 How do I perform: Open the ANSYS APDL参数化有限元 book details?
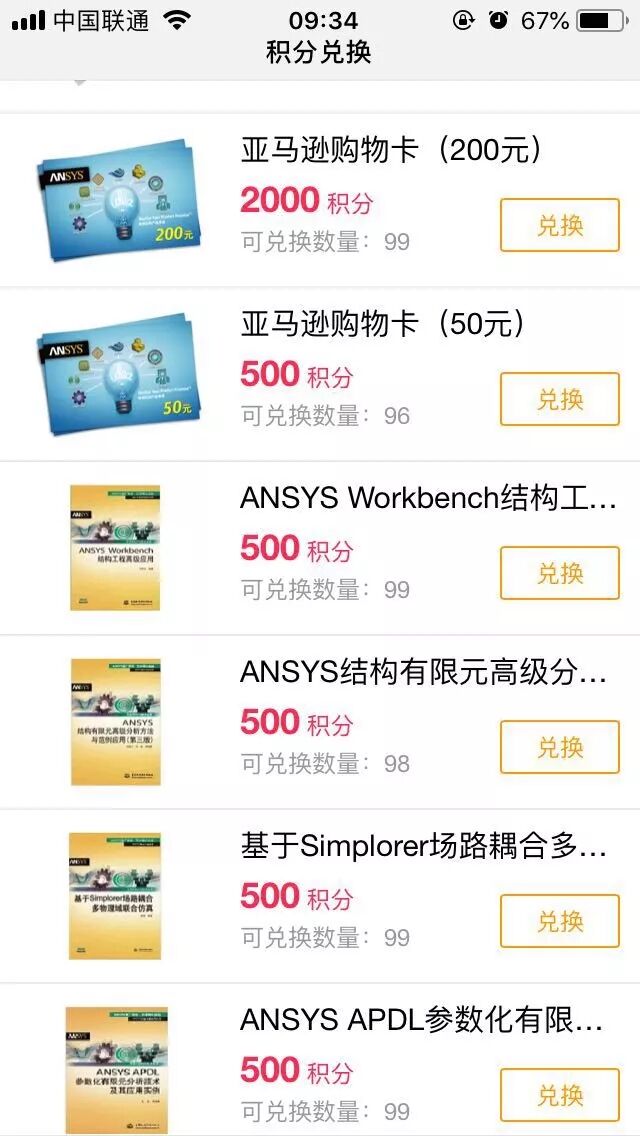[x=421, y=1020]
